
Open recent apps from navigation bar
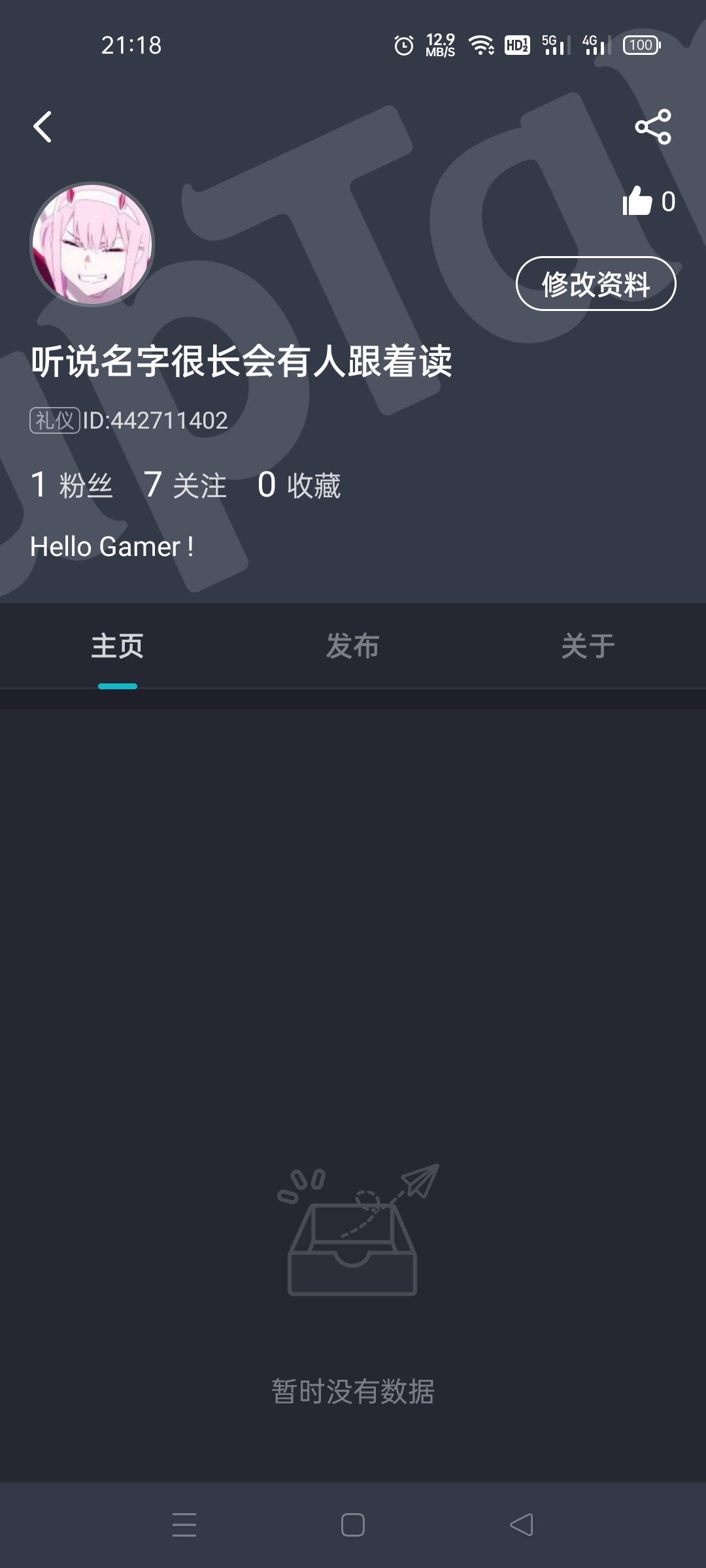(x=184, y=1525)
